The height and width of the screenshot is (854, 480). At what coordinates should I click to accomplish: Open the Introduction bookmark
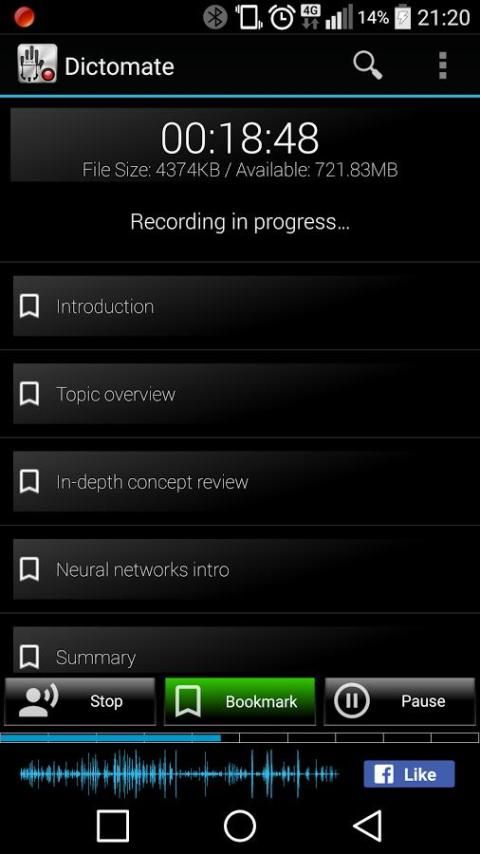click(x=240, y=306)
